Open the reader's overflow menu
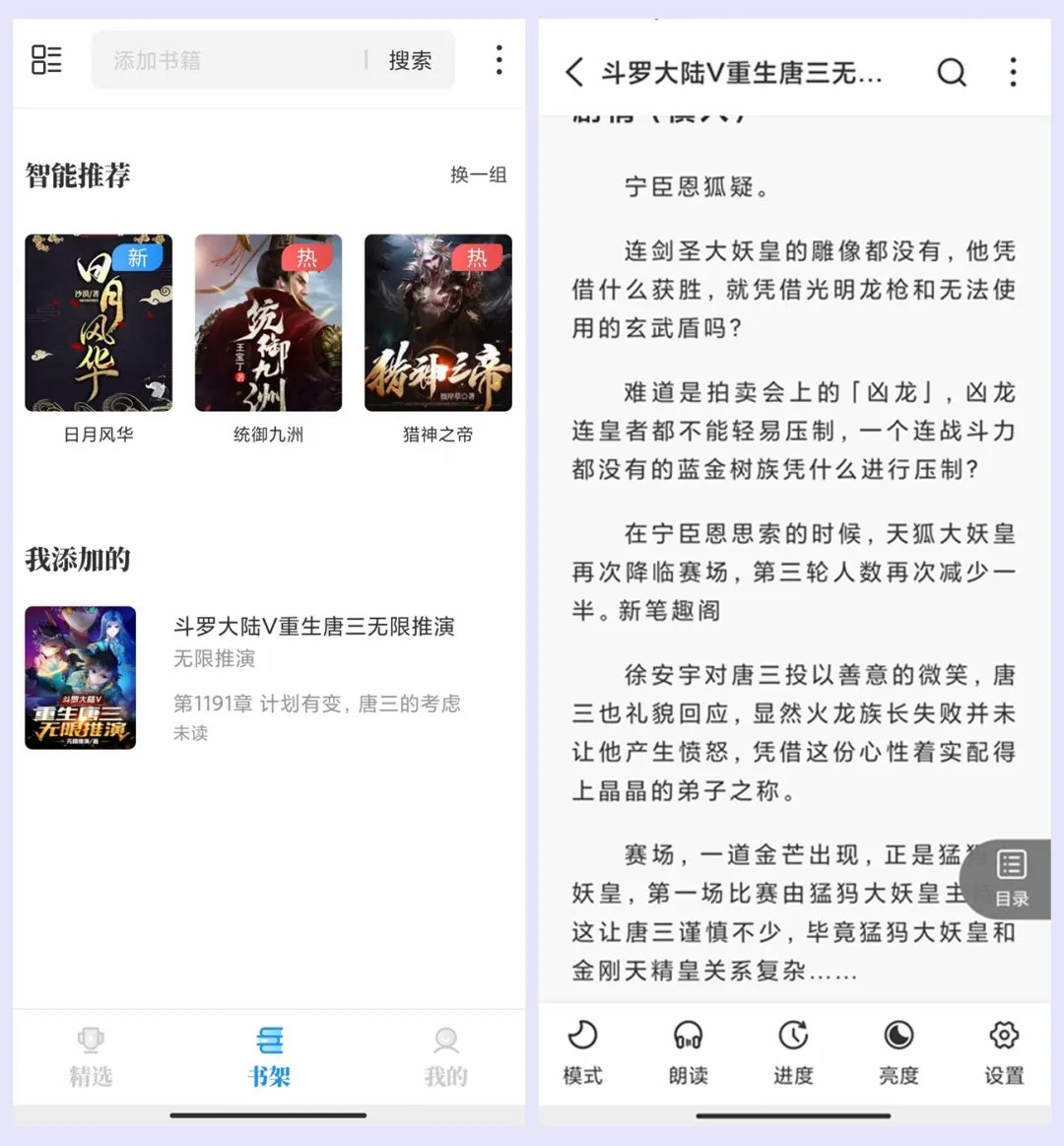 pos(1013,72)
